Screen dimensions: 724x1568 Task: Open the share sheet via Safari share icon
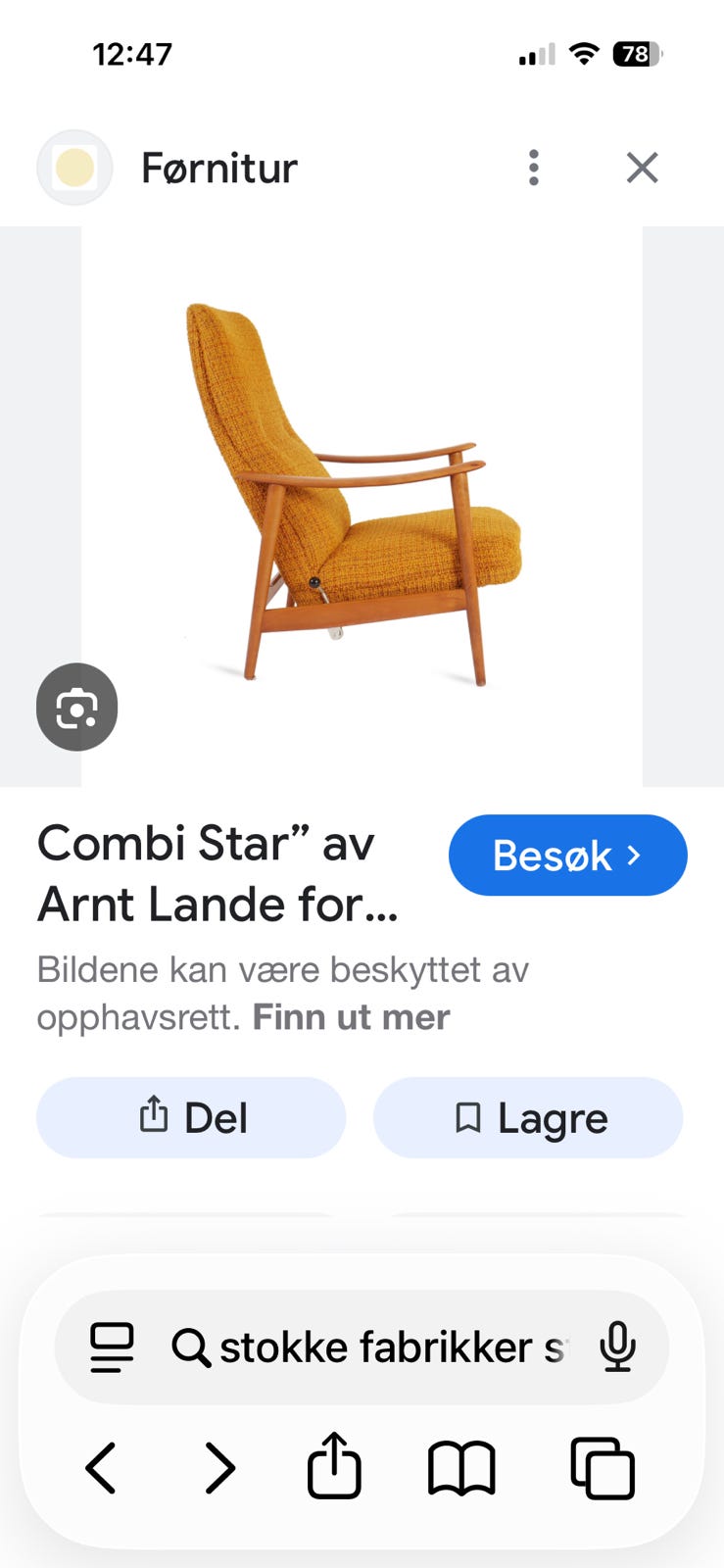click(x=334, y=1466)
